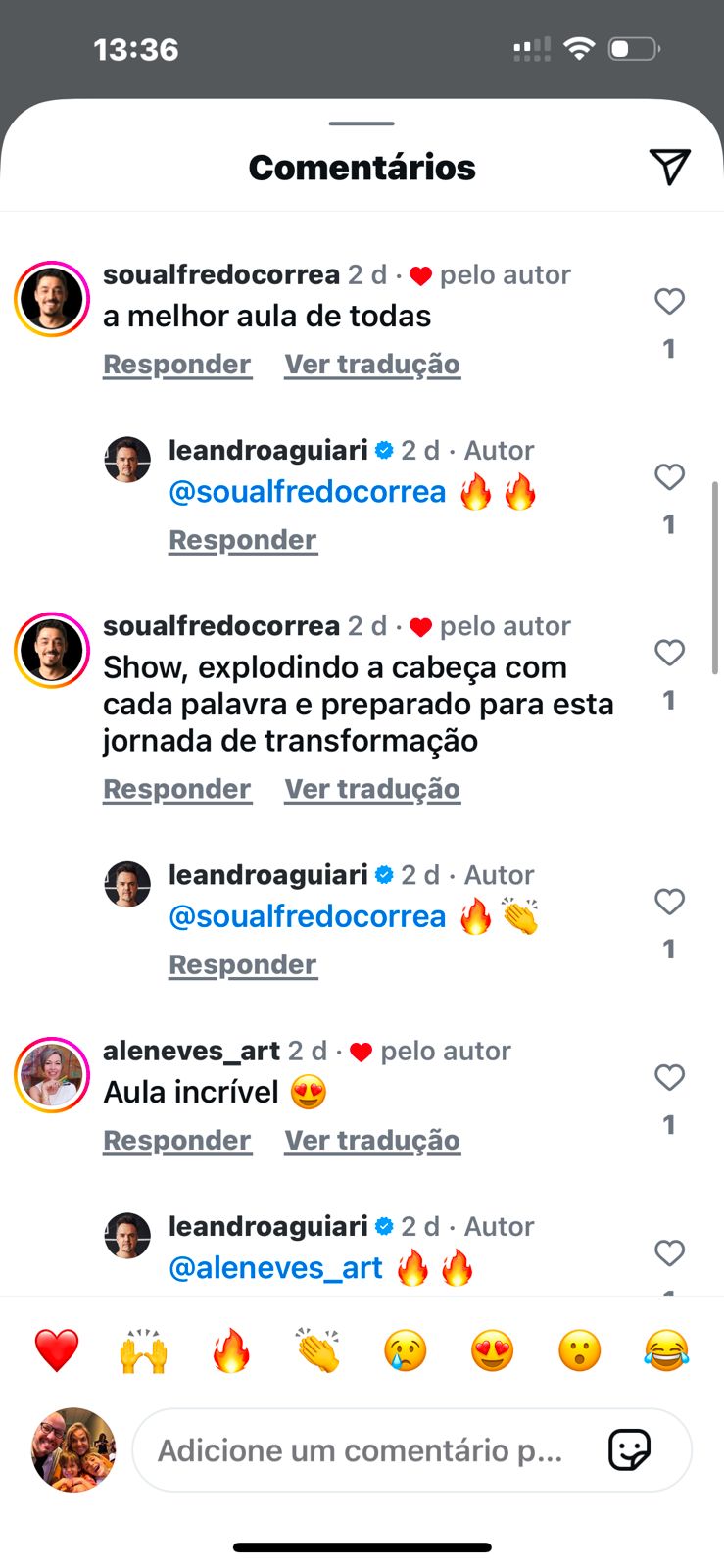This screenshot has height=1568, width=724.
Task: Reply to the "Show, explodindo a cabeça" comment
Action: [x=177, y=789]
